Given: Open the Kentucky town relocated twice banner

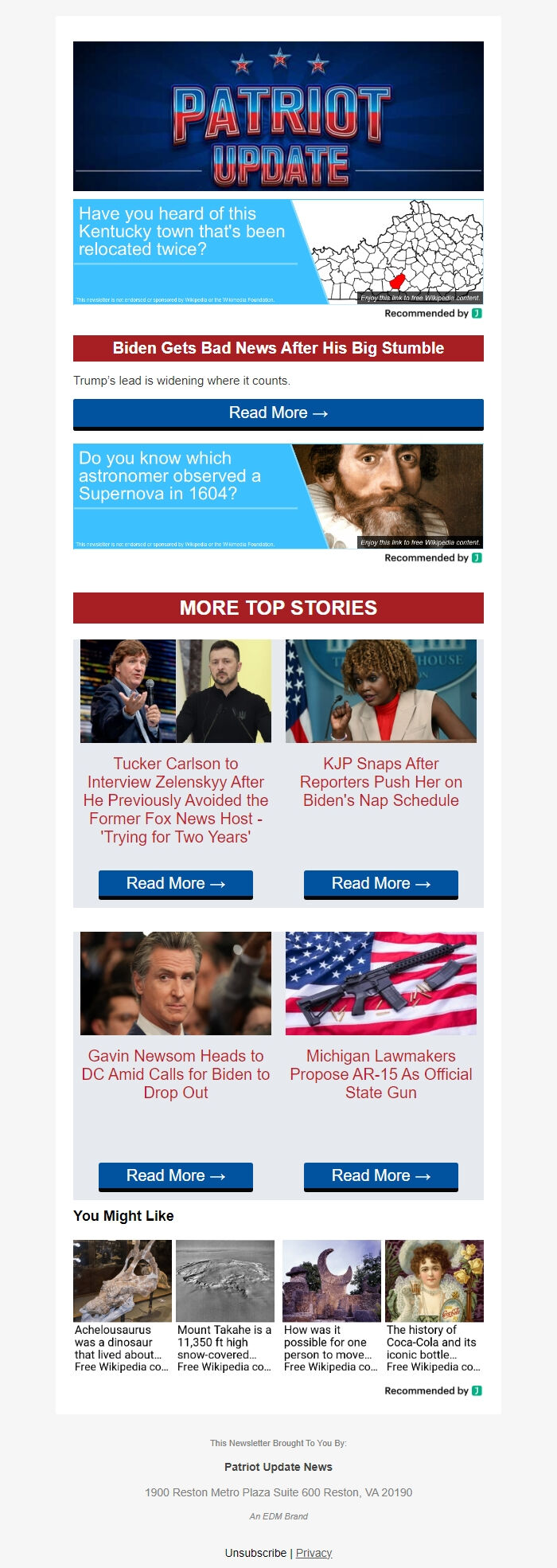Looking at the screenshot, I should [x=278, y=252].
